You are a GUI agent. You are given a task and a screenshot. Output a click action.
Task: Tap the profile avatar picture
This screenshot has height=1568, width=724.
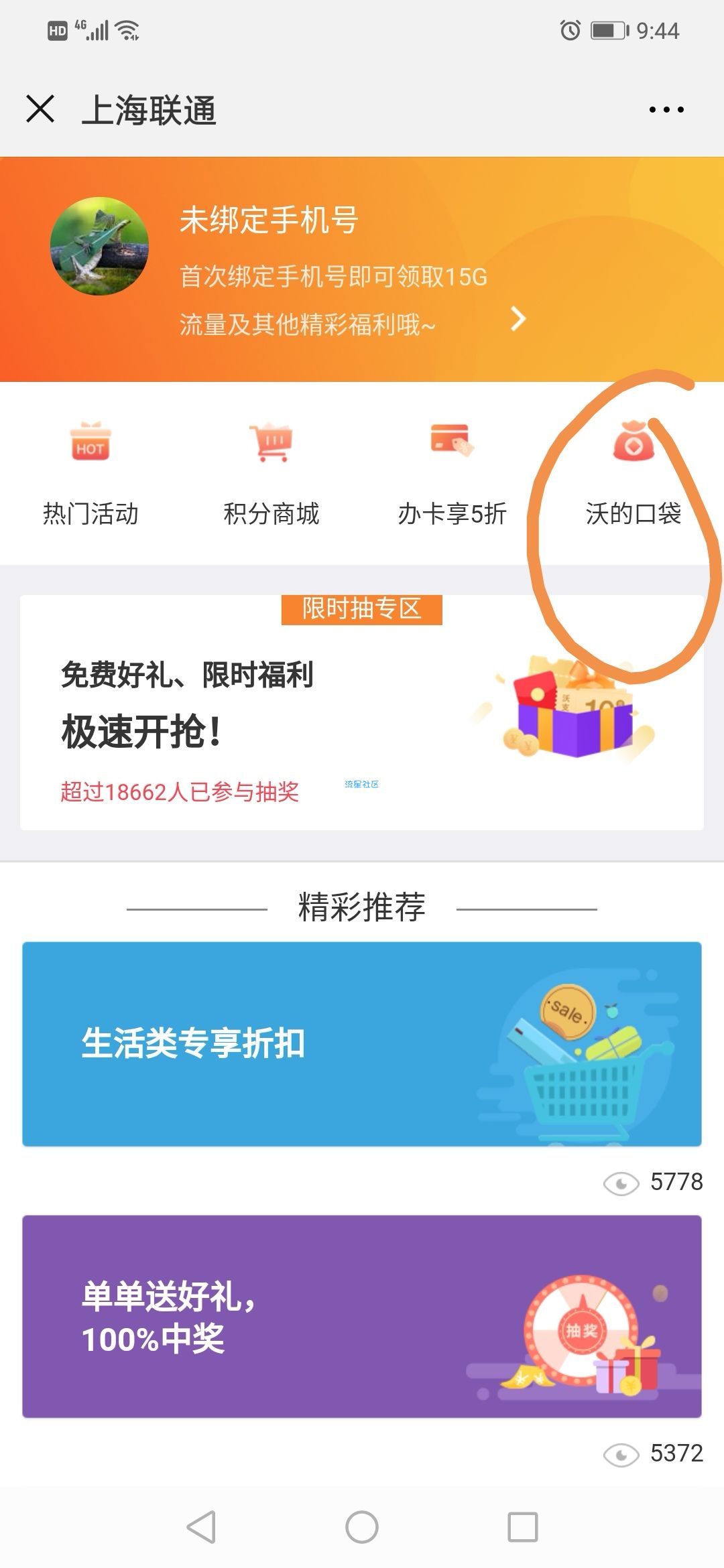[99, 246]
